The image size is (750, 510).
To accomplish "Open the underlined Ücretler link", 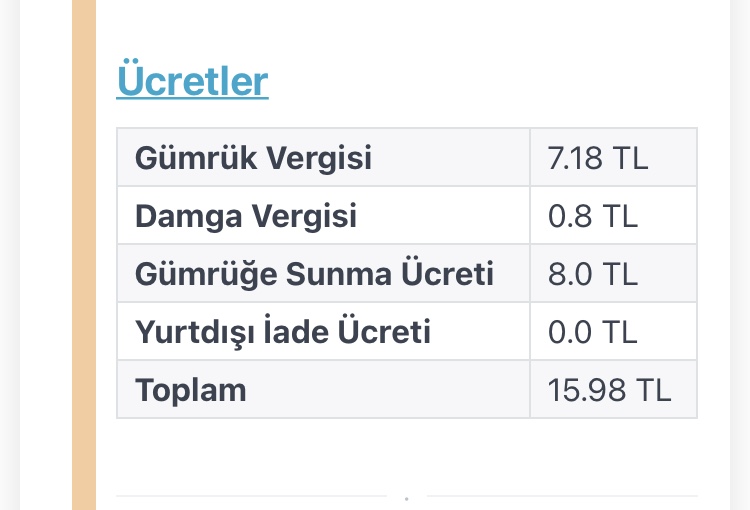I will click(x=192, y=81).
